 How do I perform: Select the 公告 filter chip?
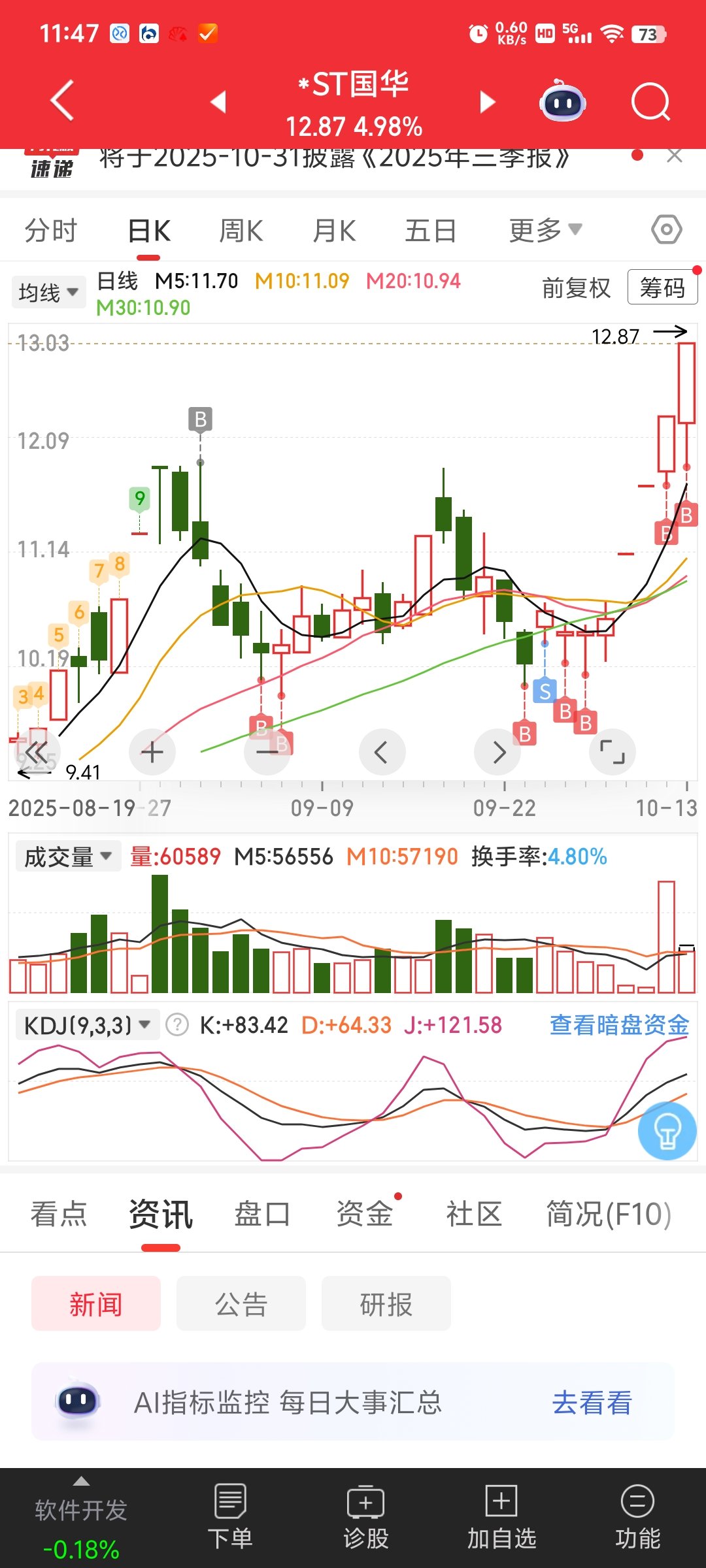(x=241, y=1305)
